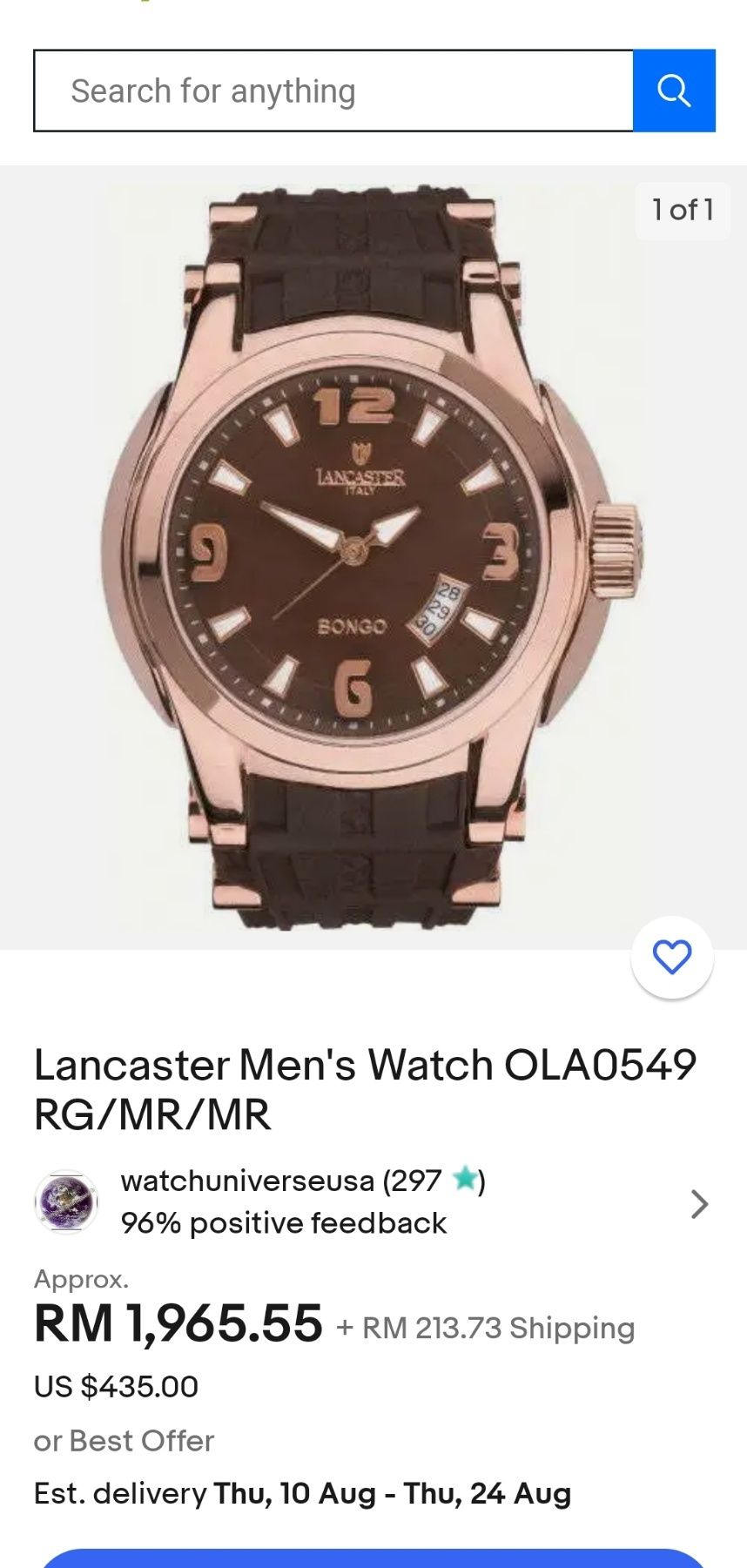Open seller watchuniverseusa profile row
The height and width of the screenshot is (1568, 747).
click(373, 1202)
